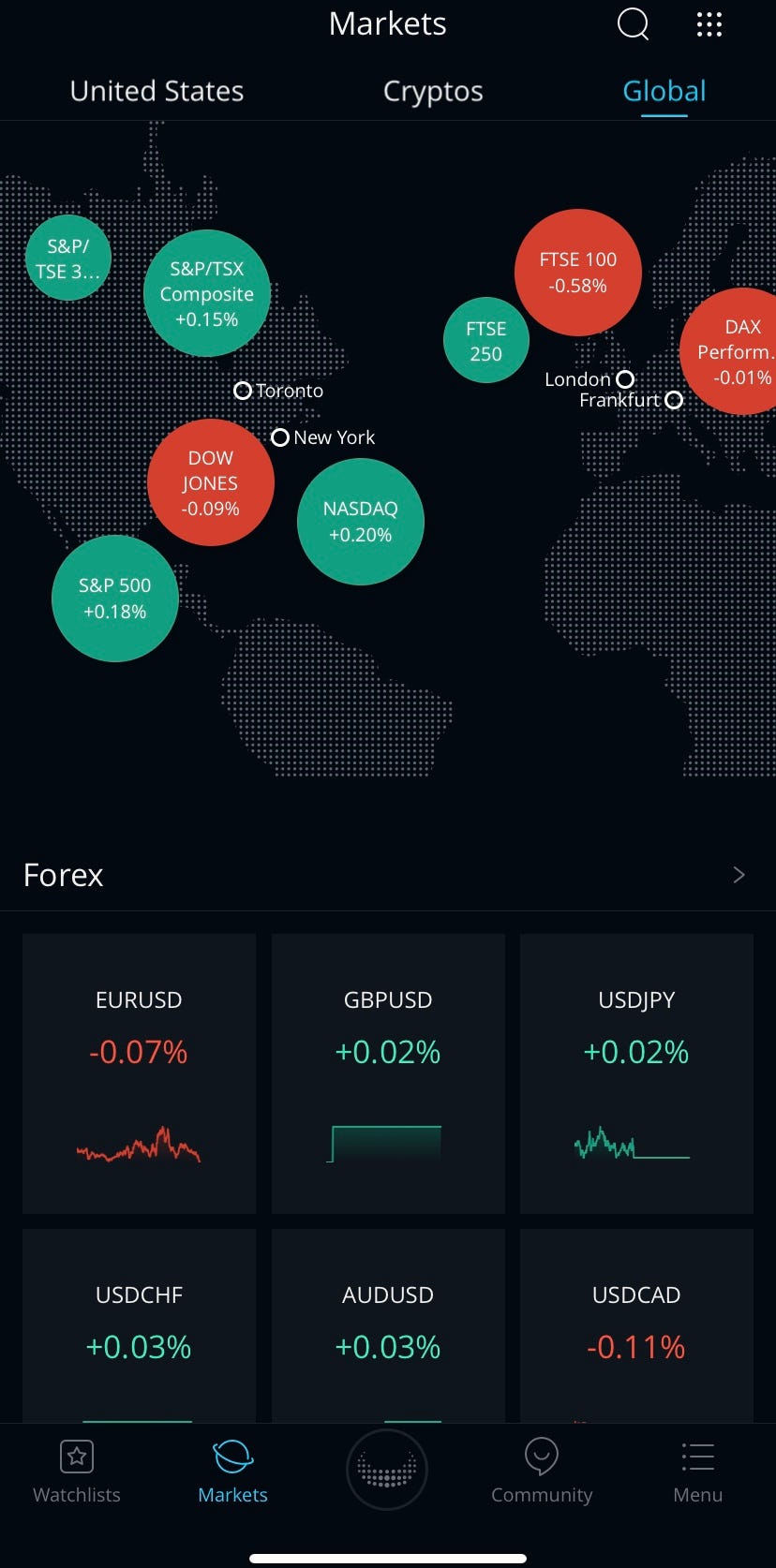The height and width of the screenshot is (1568, 776).
Task: Open the dots grid menu icon
Action: 709,24
